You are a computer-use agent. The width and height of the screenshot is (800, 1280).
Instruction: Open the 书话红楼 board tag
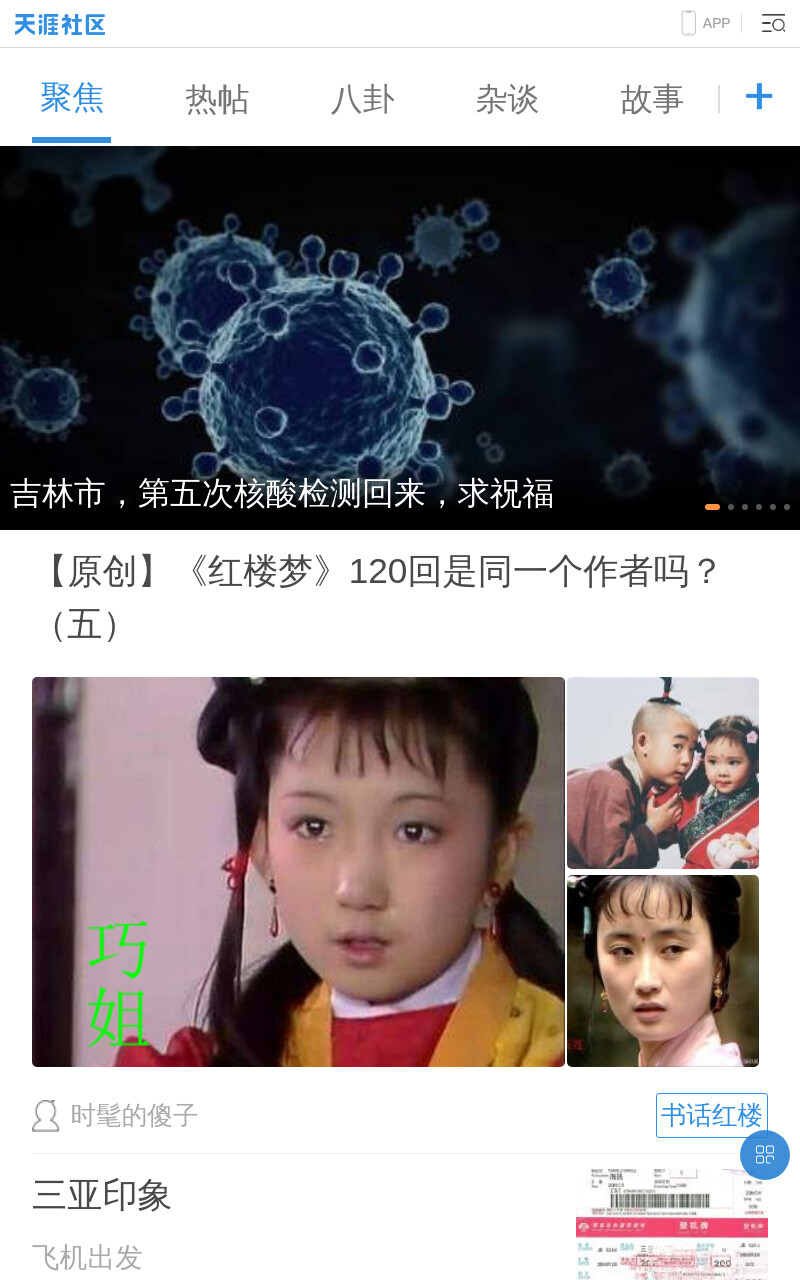pos(712,1115)
